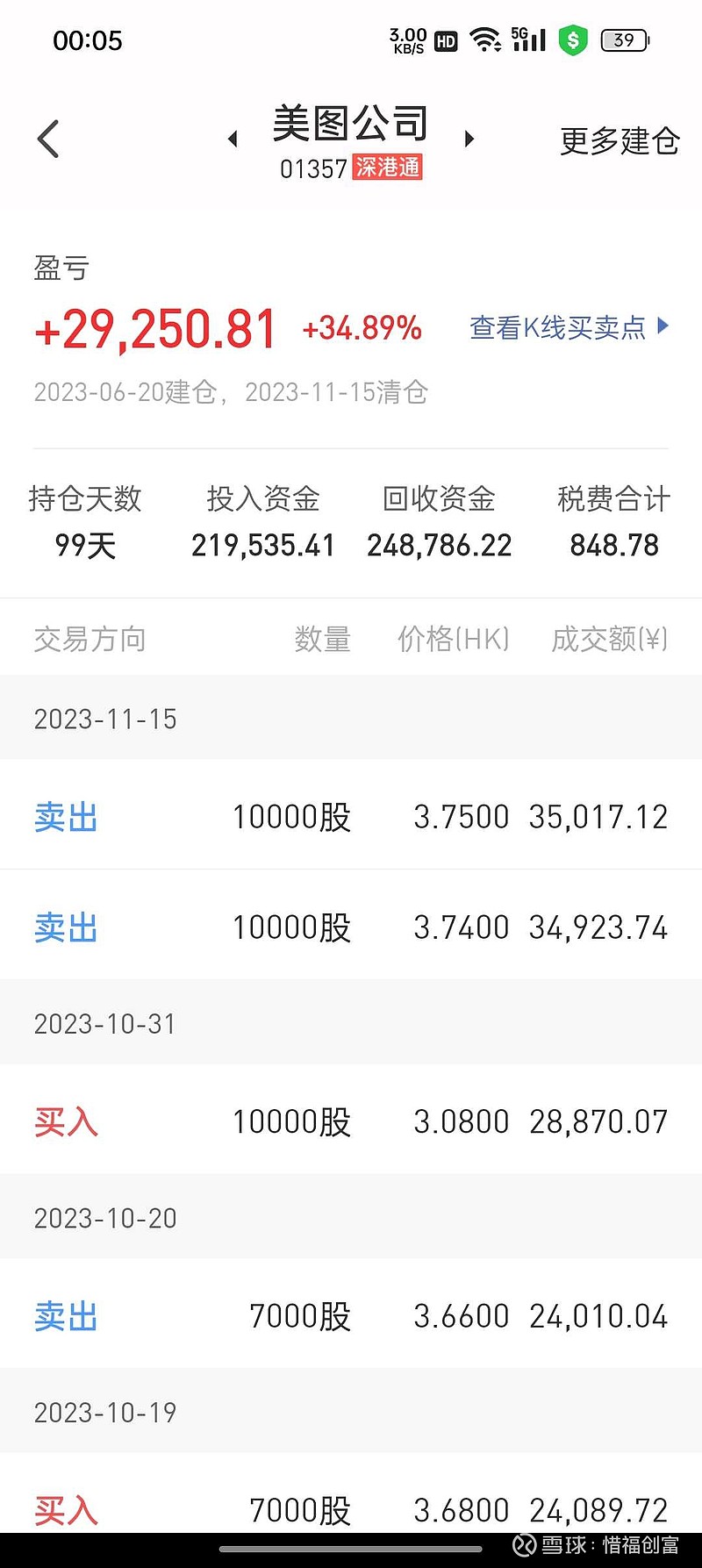Tap the 价格(HK) column header
Viewport: 702px width, 1568px height.
click(454, 639)
